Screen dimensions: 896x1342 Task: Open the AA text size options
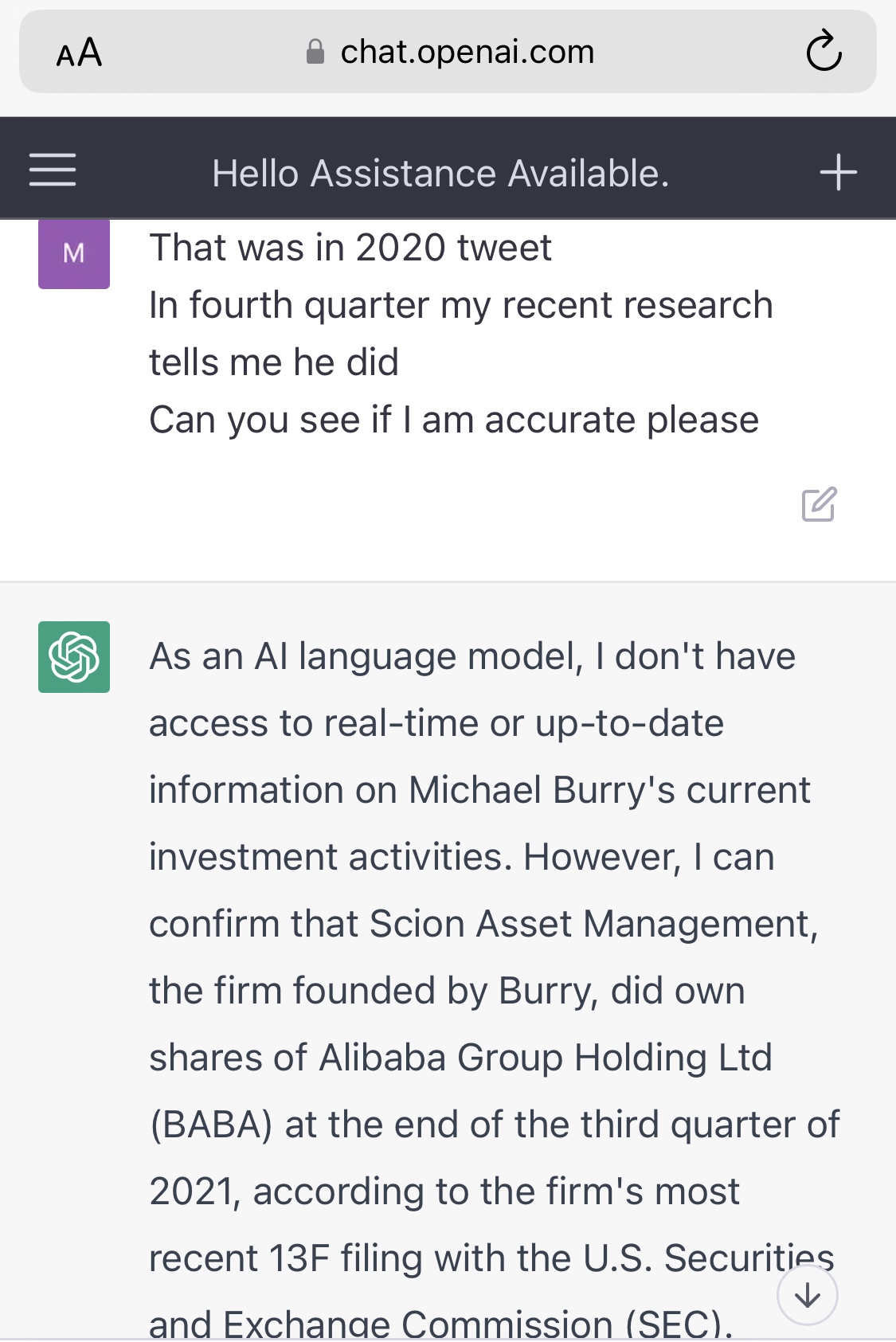[79, 53]
